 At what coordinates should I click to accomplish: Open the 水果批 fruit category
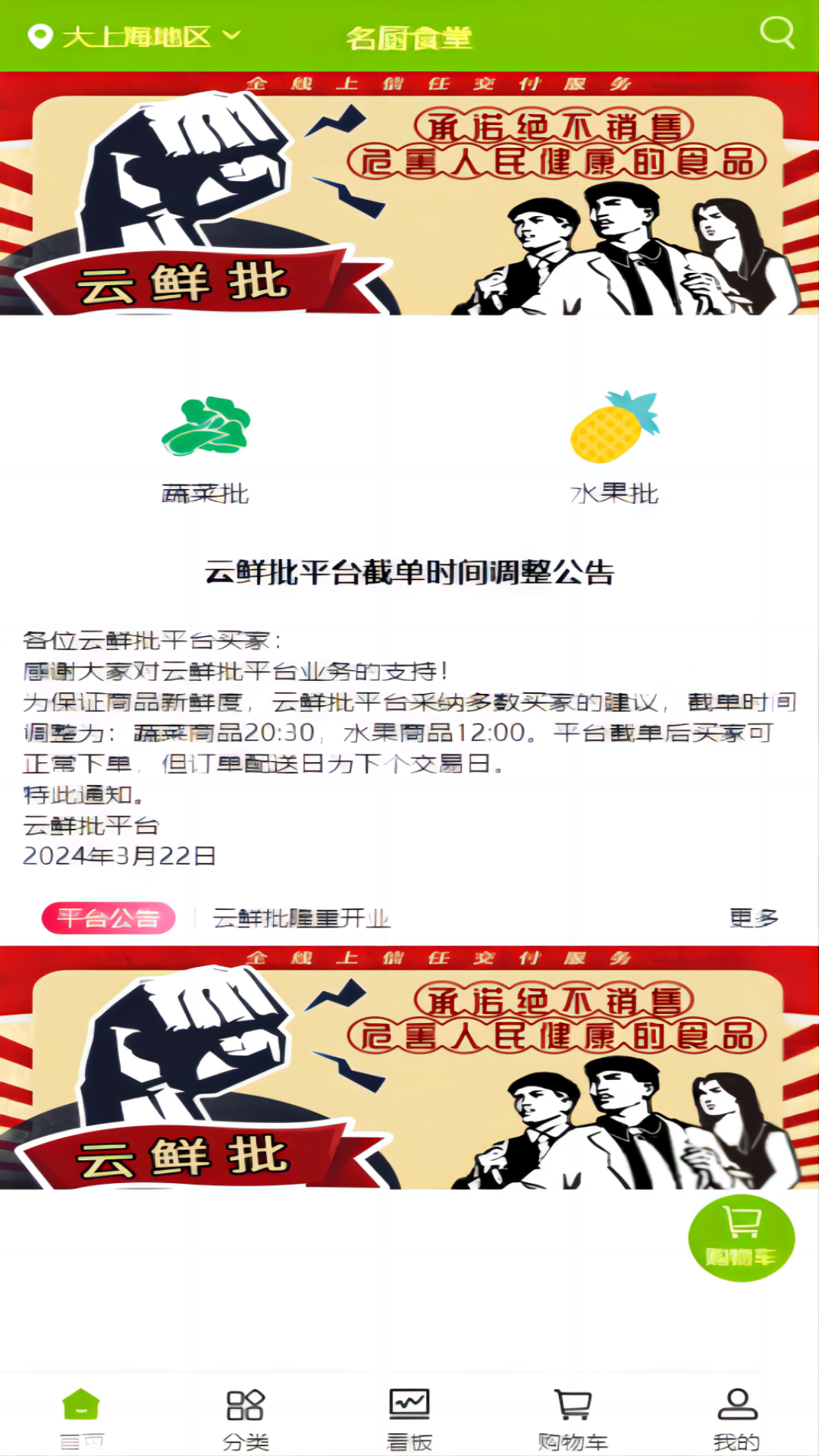[614, 449]
